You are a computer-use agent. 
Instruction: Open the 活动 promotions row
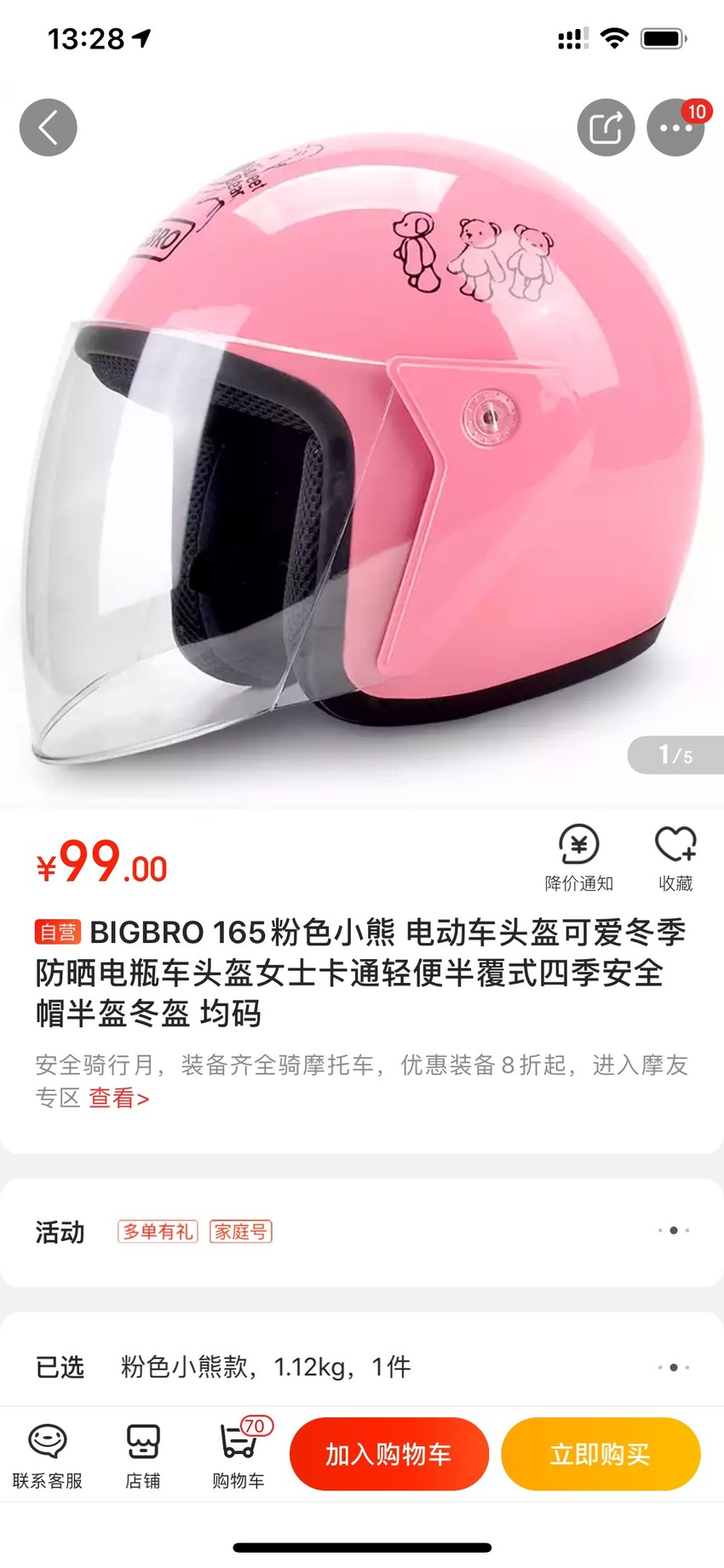pyautogui.click(x=362, y=1232)
